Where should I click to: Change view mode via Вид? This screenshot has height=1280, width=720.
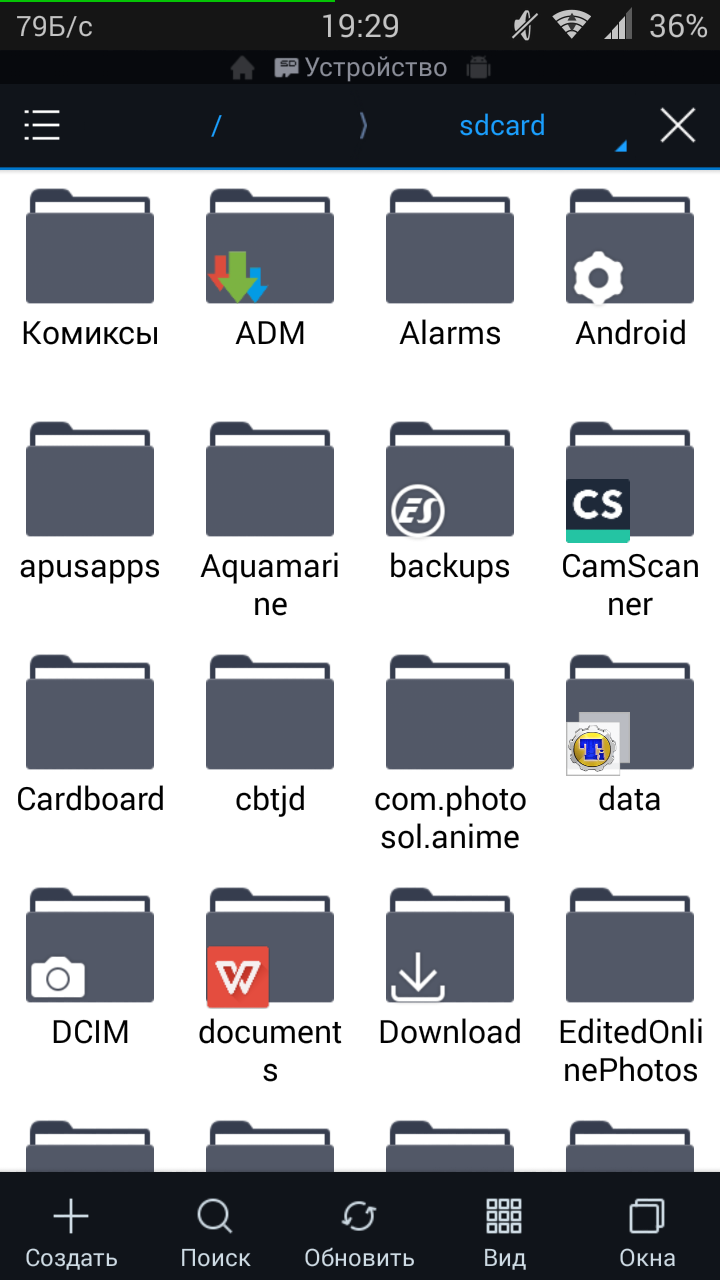[x=504, y=1233]
